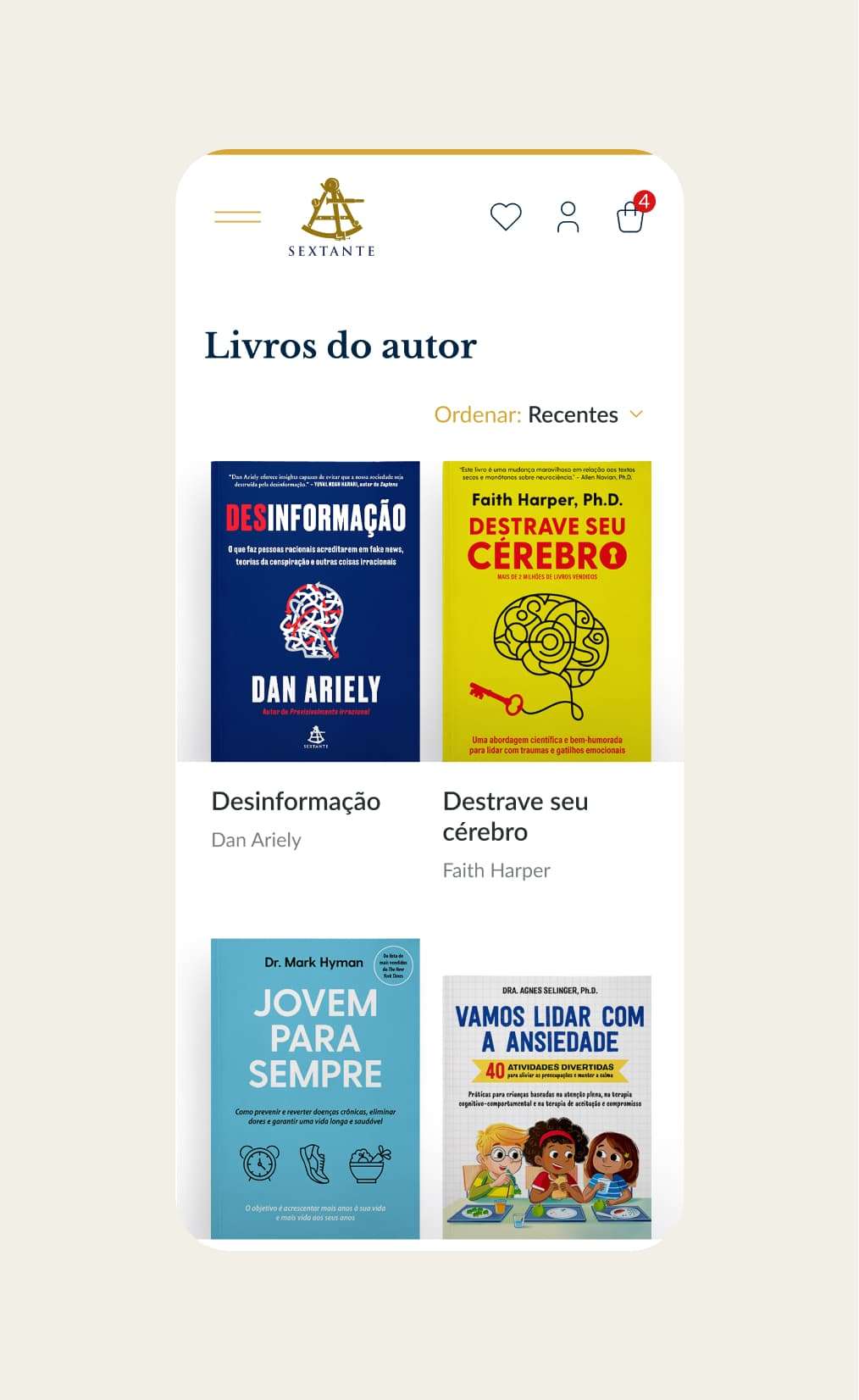Screen dimensions: 859x1400
Task: Open the Destrave seu cérebro book
Action: (546, 611)
